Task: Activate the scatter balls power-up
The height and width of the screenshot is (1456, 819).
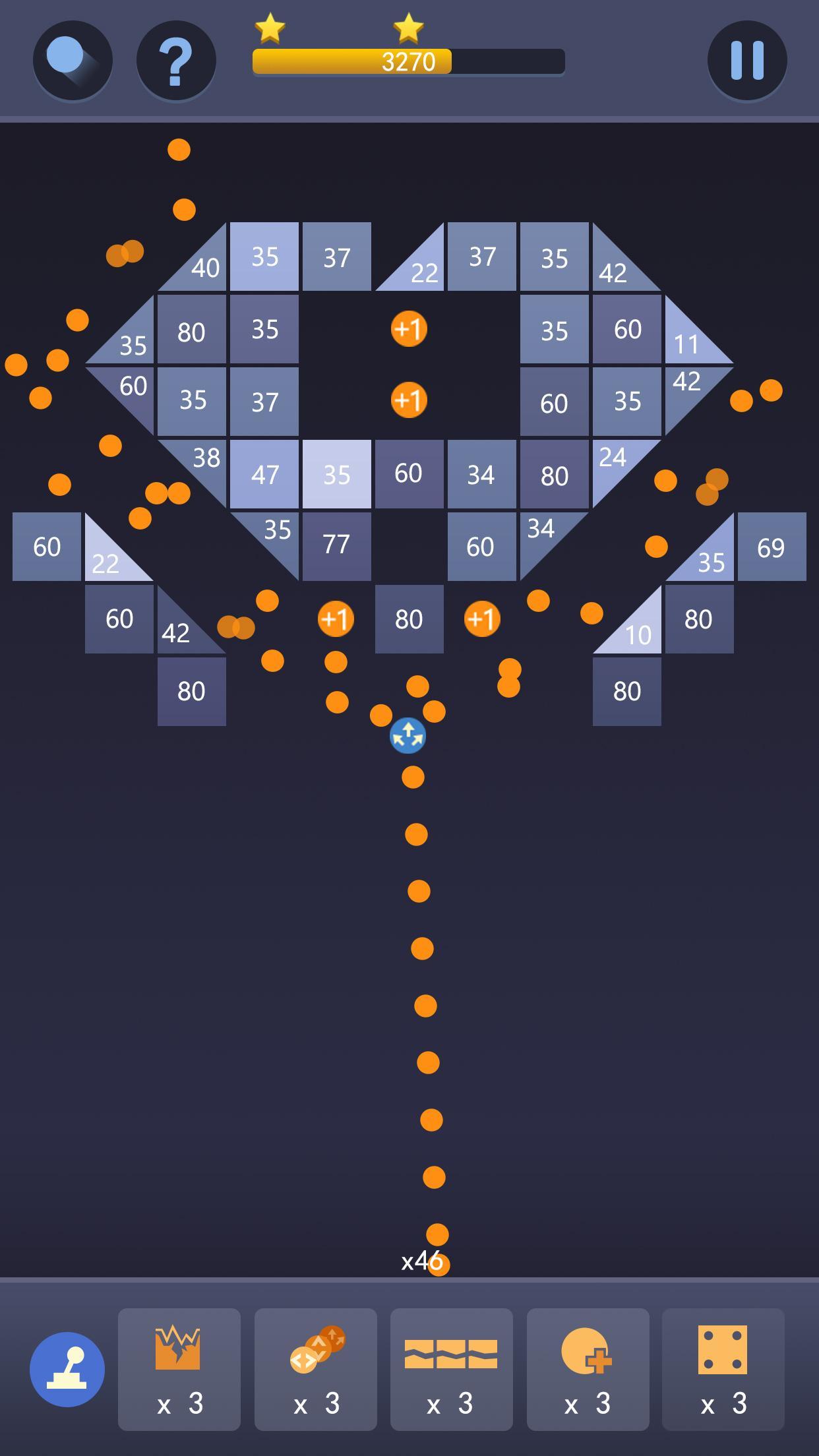Action: click(315, 1369)
